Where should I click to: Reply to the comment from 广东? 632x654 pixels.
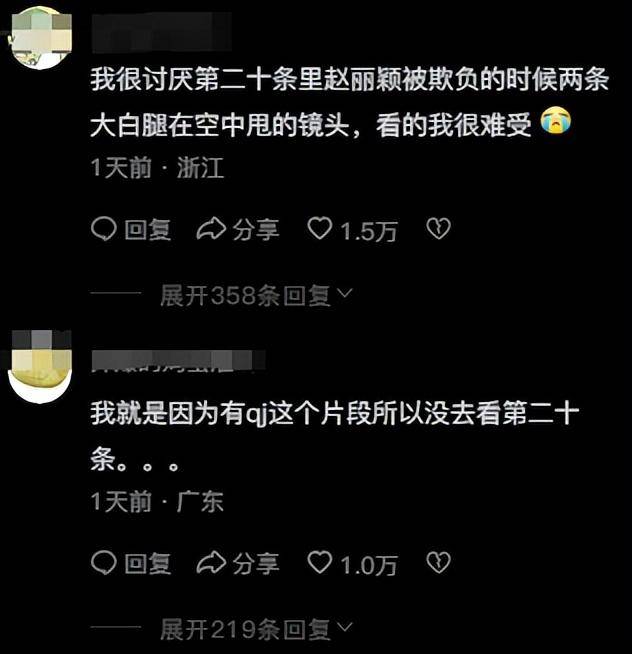pos(131,563)
